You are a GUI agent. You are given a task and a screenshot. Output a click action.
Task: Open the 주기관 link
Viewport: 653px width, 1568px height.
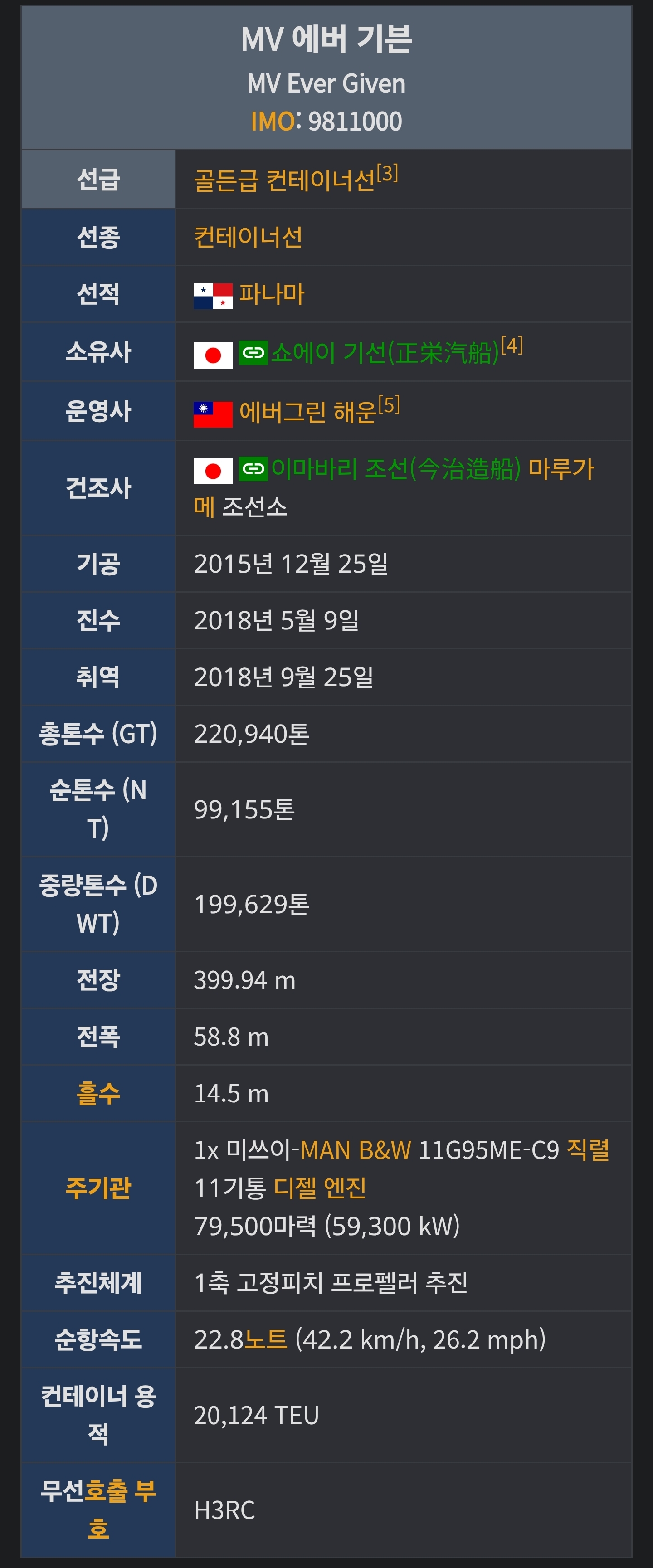(x=98, y=1188)
